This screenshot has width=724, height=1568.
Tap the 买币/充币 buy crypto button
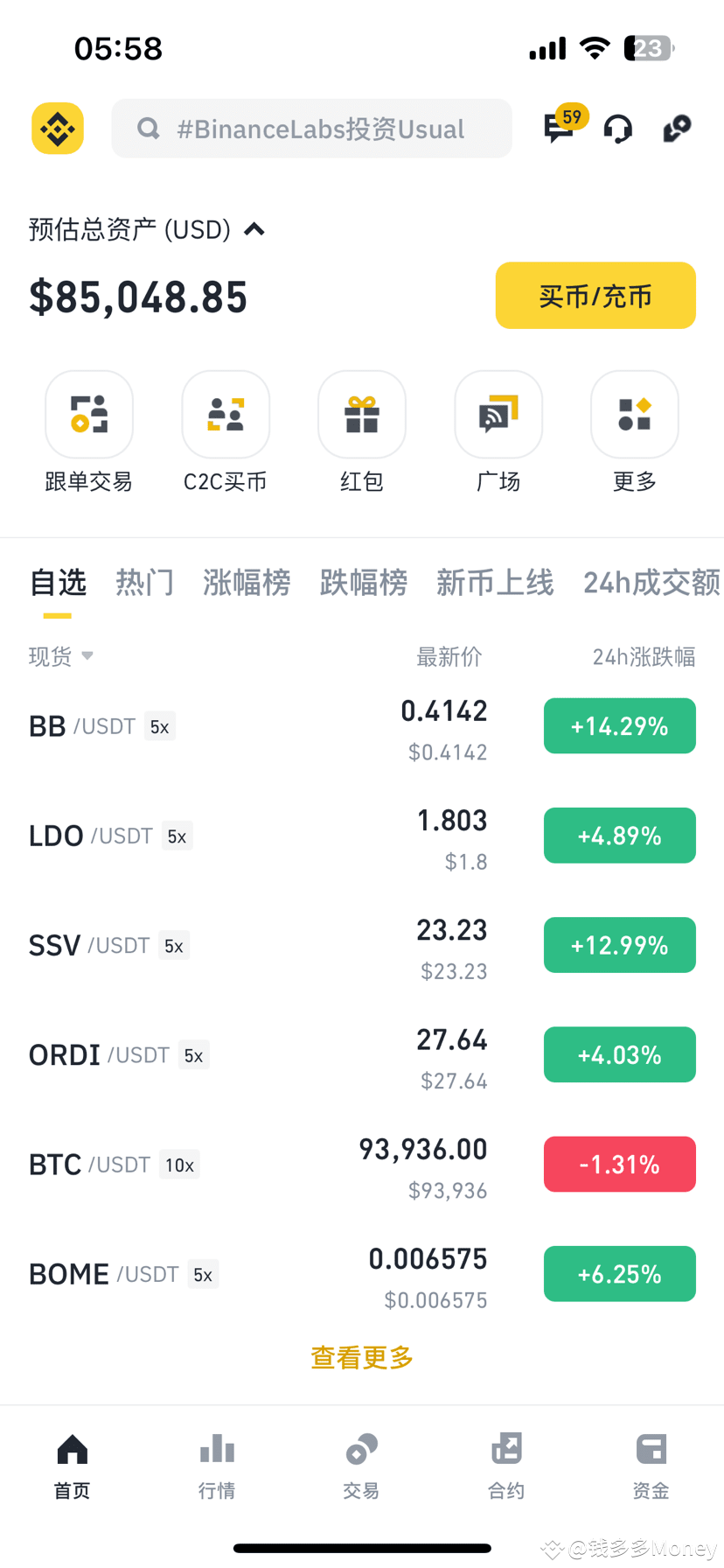click(x=595, y=295)
